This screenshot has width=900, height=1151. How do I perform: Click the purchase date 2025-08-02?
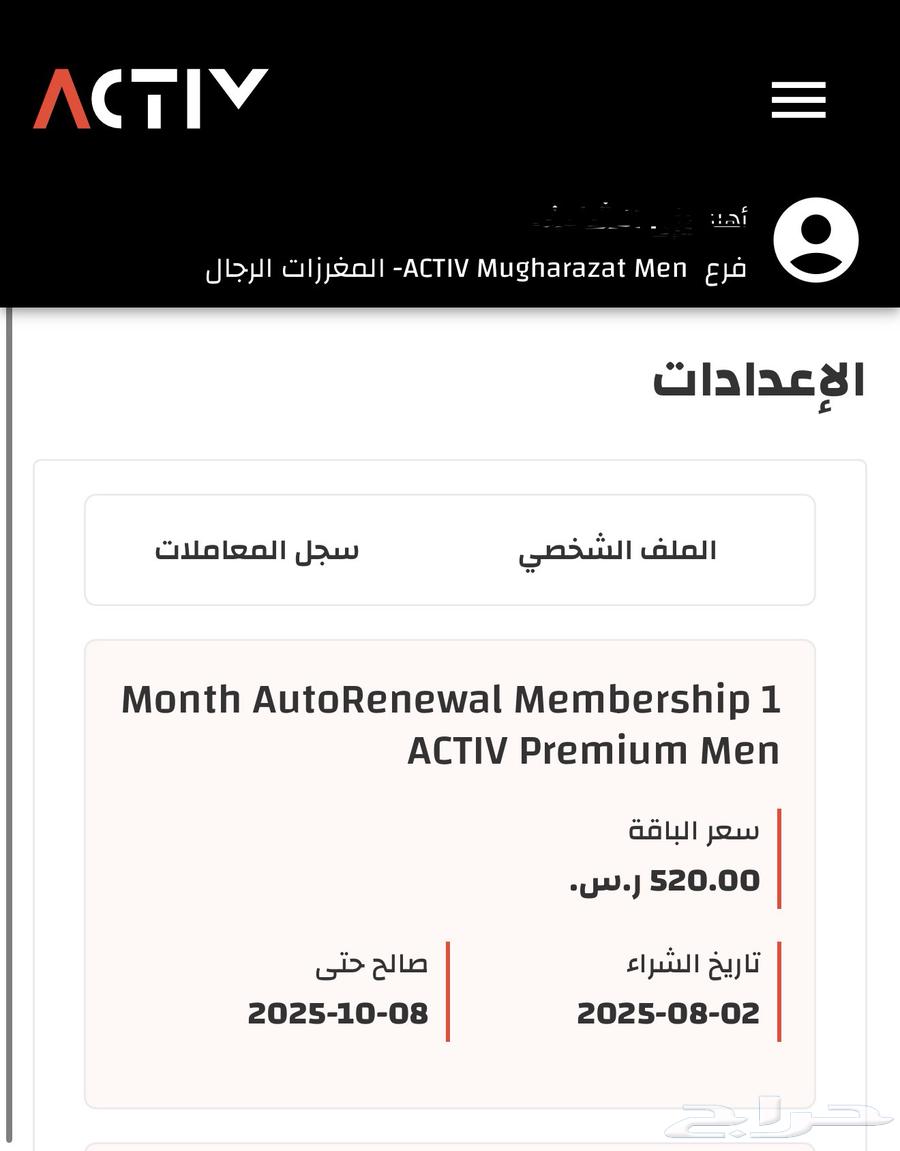(670, 1013)
